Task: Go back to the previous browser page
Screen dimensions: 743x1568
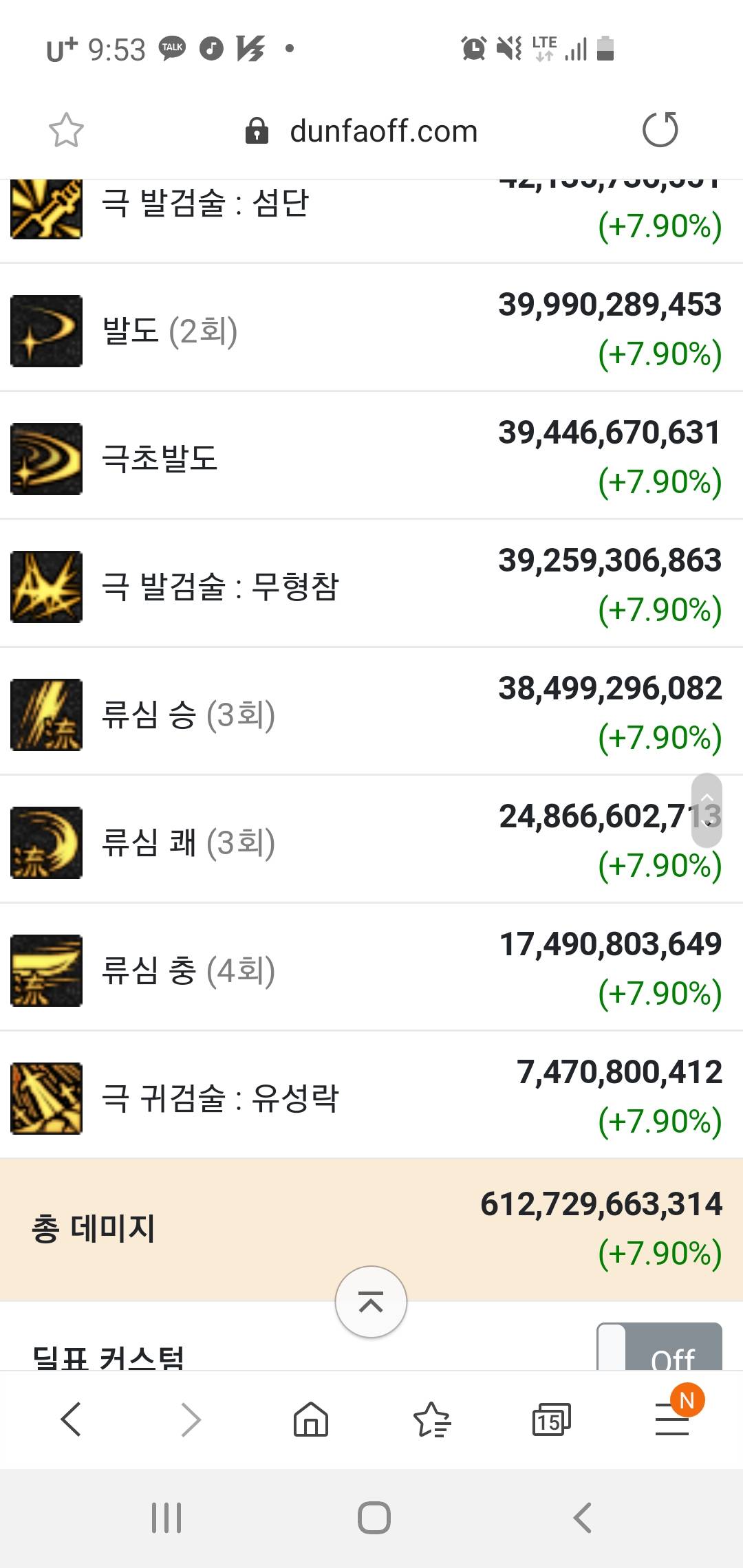Action: [71, 1419]
